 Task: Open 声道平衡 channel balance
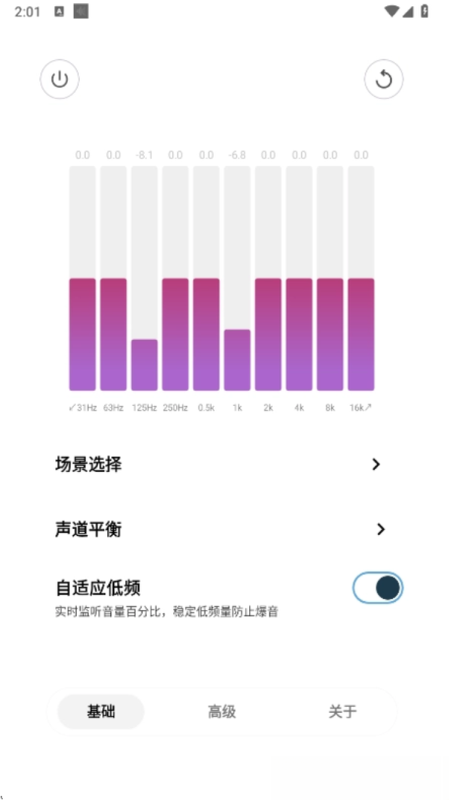point(218,529)
